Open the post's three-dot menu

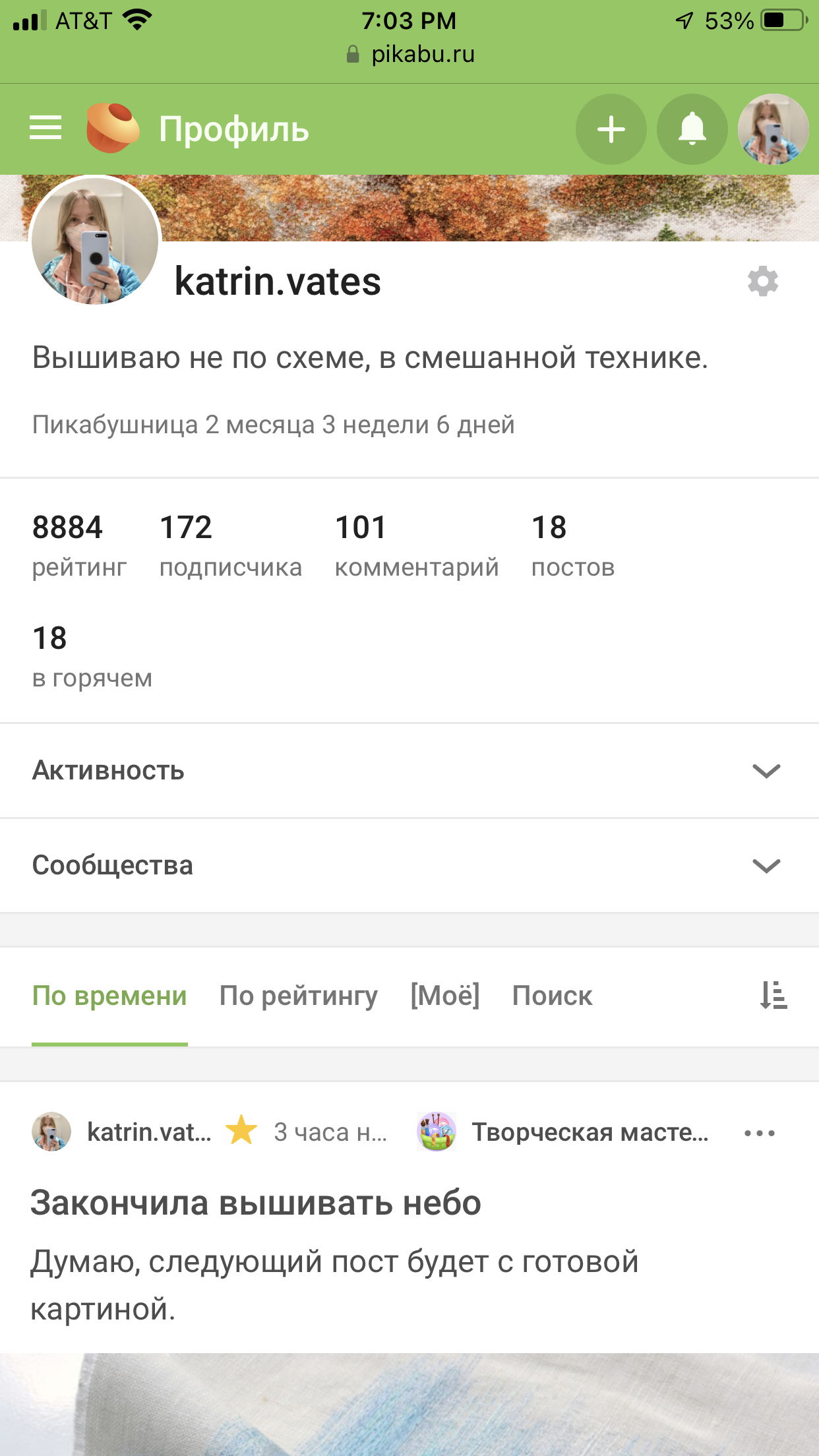tap(759, 1133)
